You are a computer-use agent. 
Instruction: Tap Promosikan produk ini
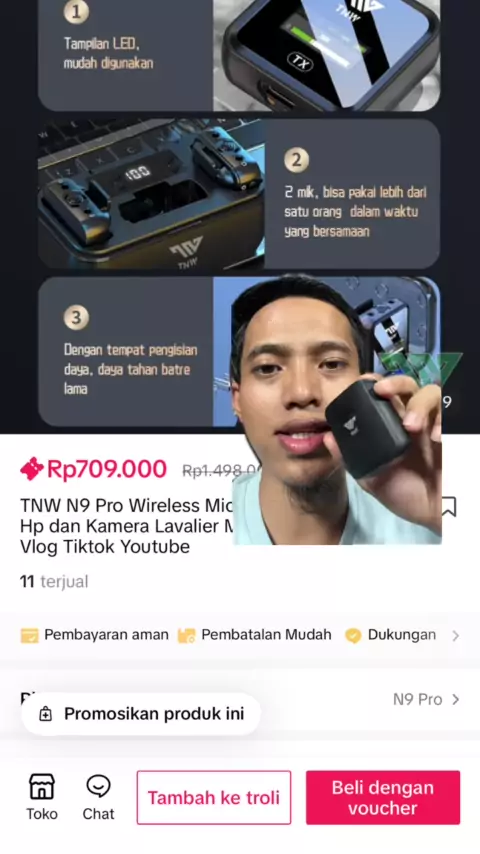pos(141,713)
